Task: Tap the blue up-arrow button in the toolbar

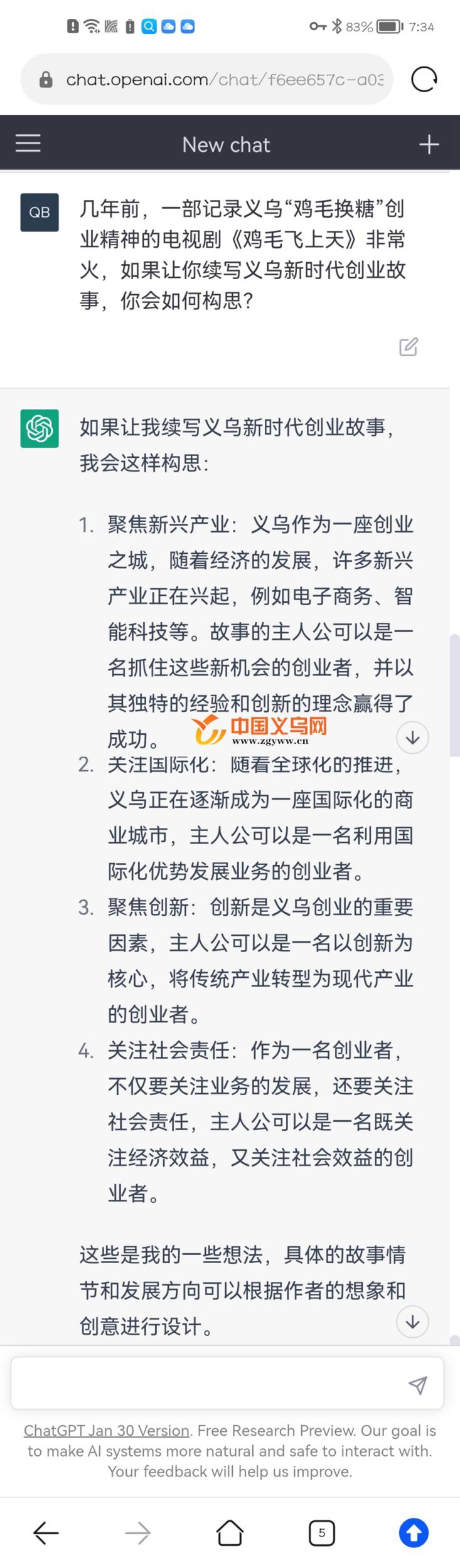Action: 414,1533
